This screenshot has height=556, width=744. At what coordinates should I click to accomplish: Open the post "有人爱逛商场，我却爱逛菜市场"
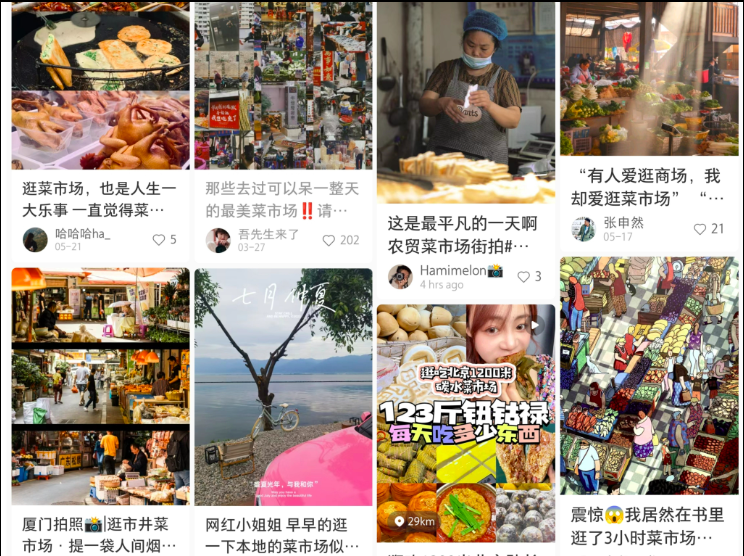click(648, 187)
